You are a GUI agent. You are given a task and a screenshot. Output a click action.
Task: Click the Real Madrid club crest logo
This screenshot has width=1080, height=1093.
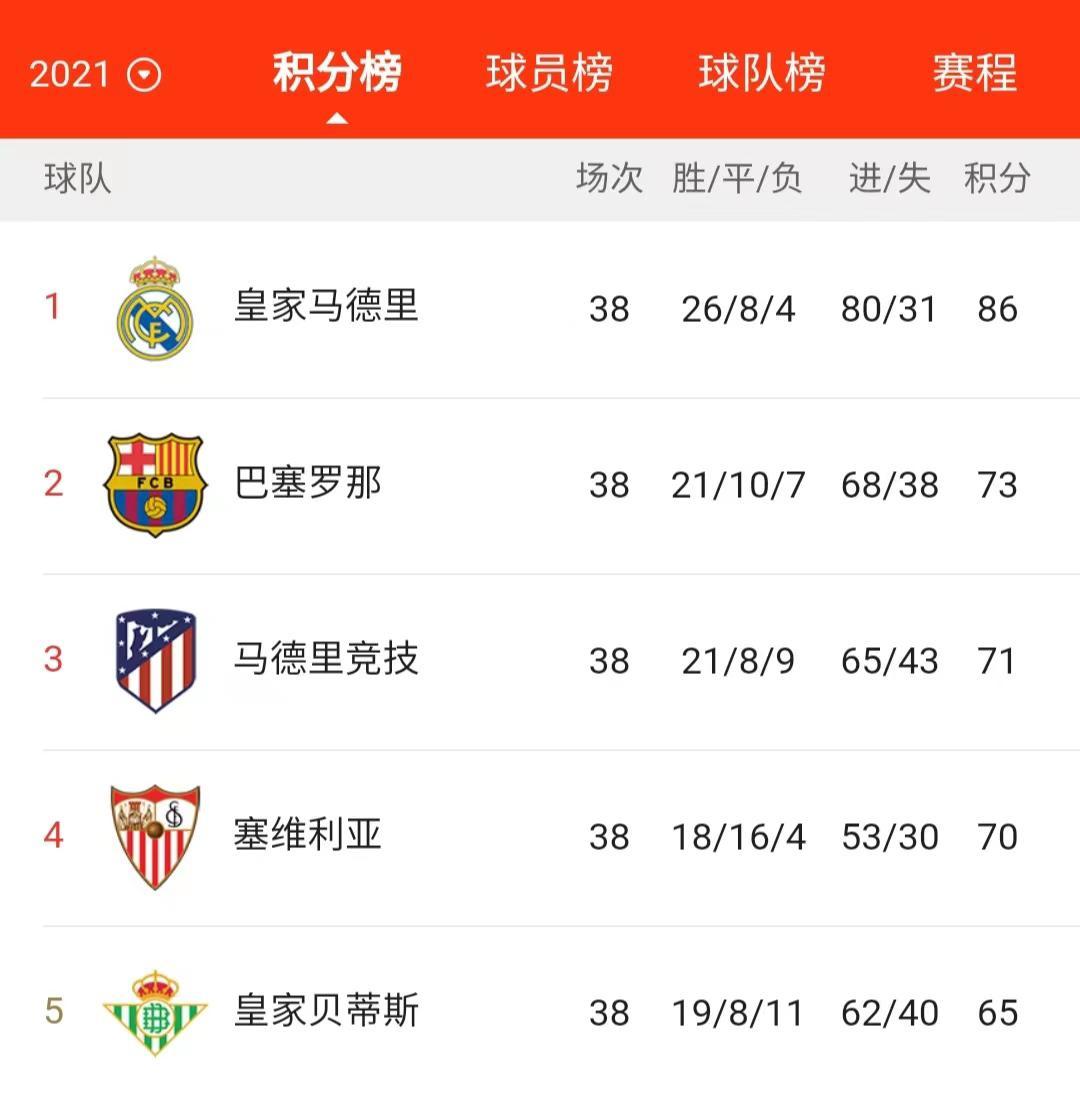(155, 308)
